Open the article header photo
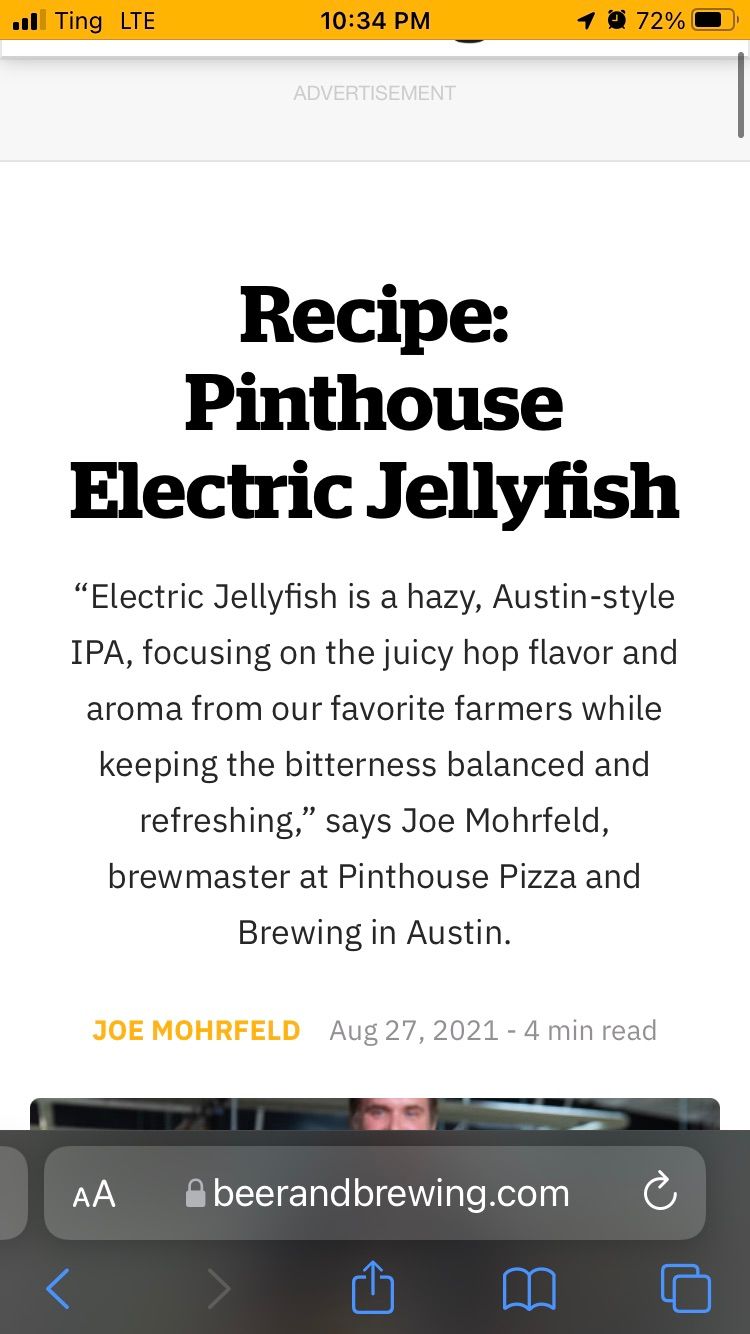The image size is (750, 1334). point(375,1114)
